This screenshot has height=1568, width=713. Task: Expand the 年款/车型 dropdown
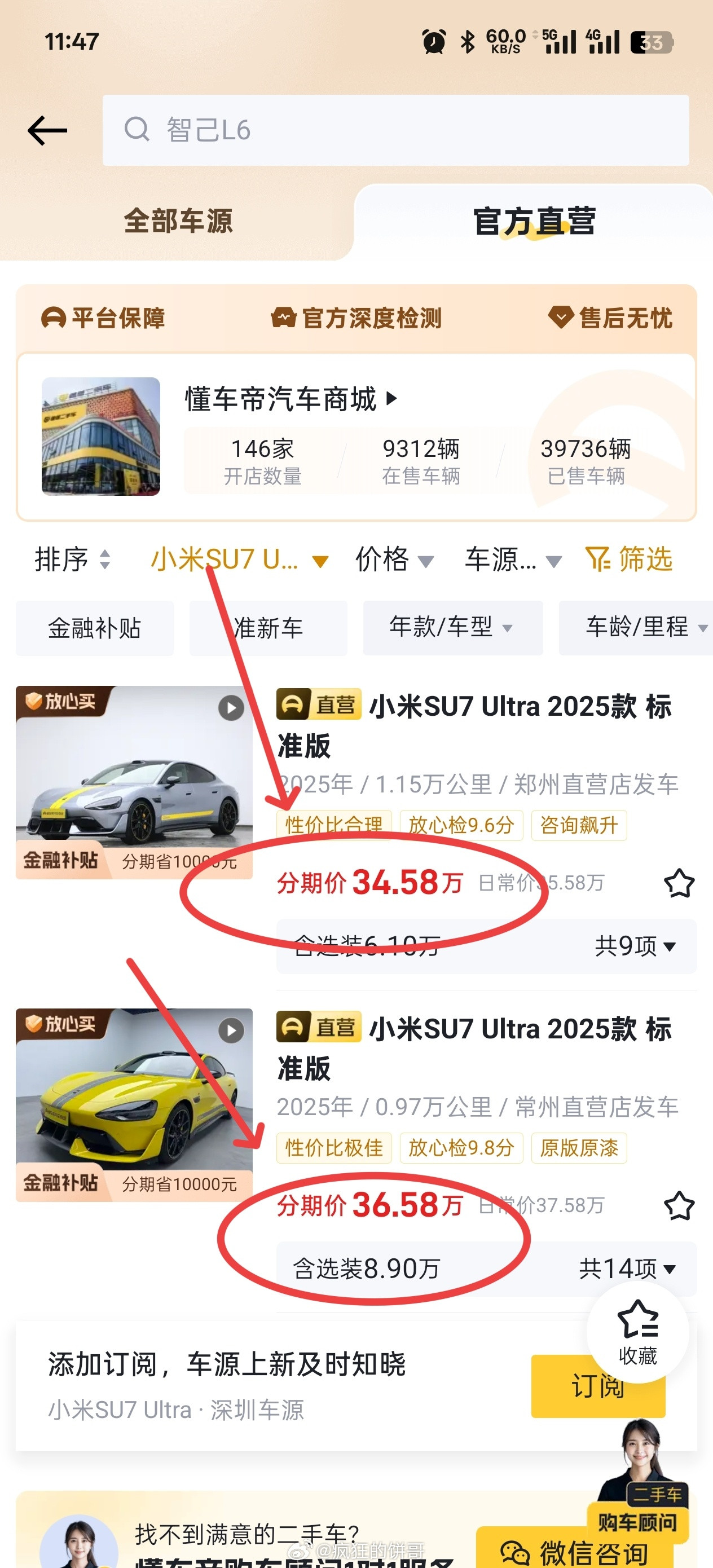pos(451,628)
